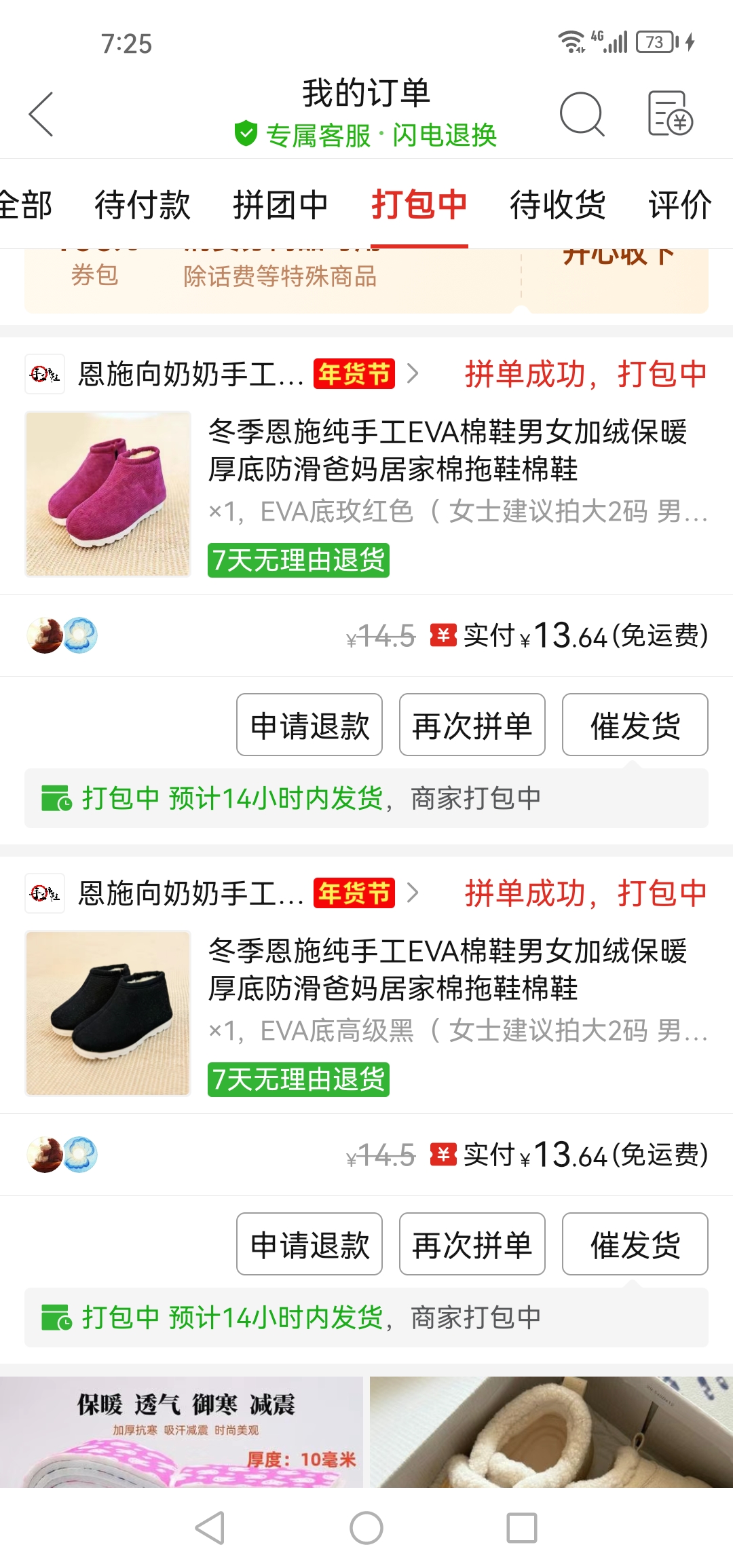The image size is (733, 1568).
Task: Switch to the 全部 orders tab
Action: (26, 204)
